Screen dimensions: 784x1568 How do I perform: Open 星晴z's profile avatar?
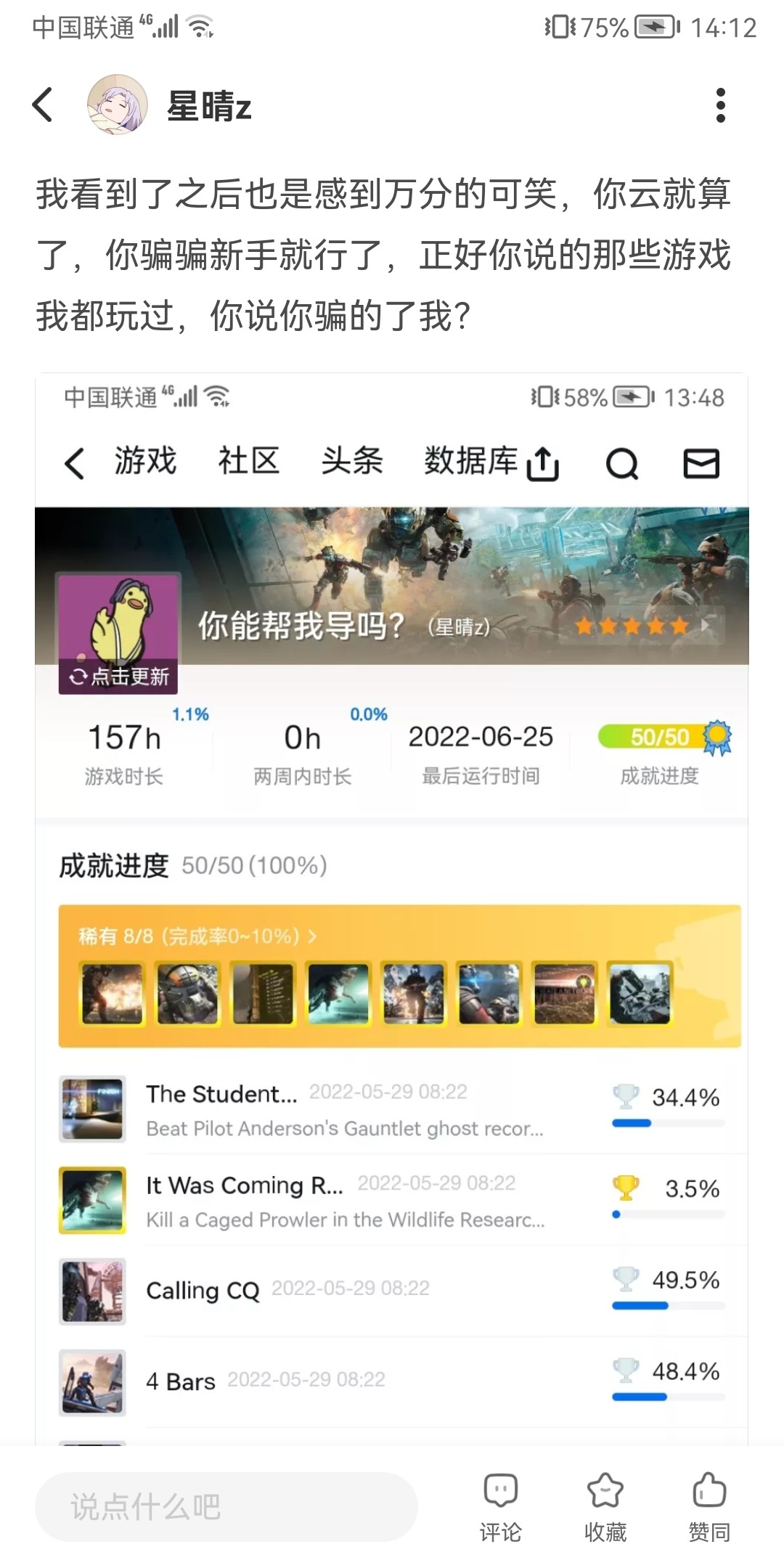117,105
